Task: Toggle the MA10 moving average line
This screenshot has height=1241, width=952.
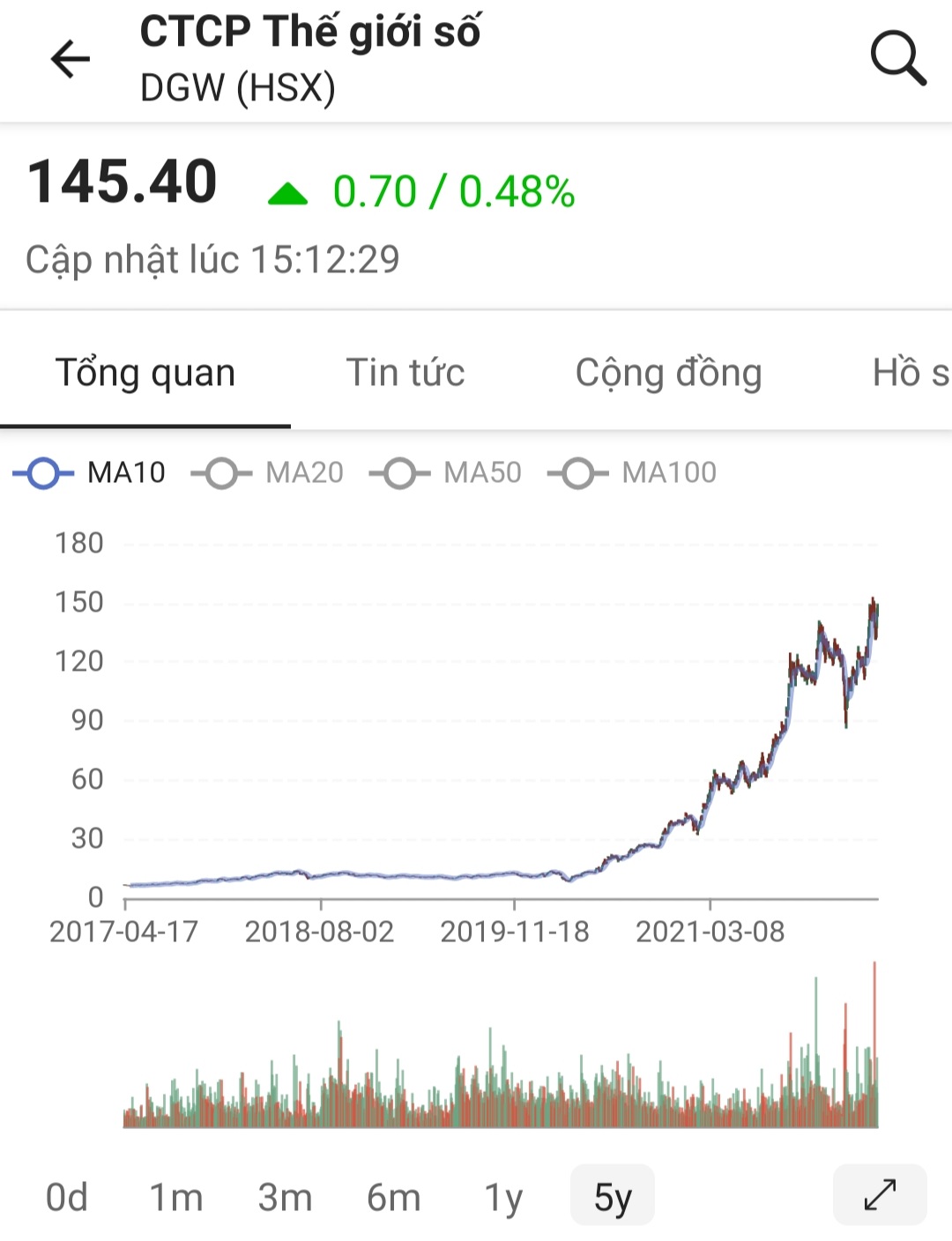Action: pos(90,473)
